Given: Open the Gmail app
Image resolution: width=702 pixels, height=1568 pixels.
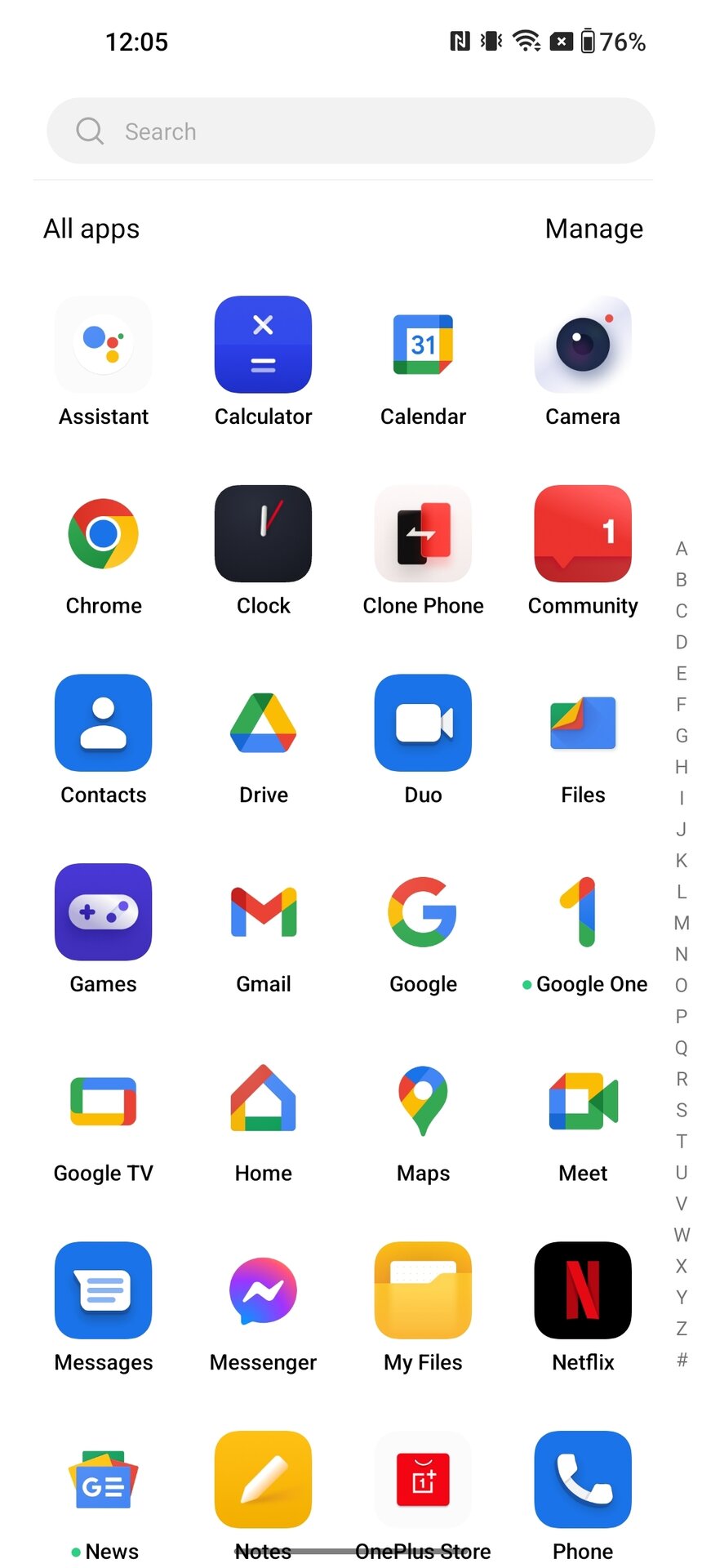Looking at the screenshot, I should click(263, 912).
